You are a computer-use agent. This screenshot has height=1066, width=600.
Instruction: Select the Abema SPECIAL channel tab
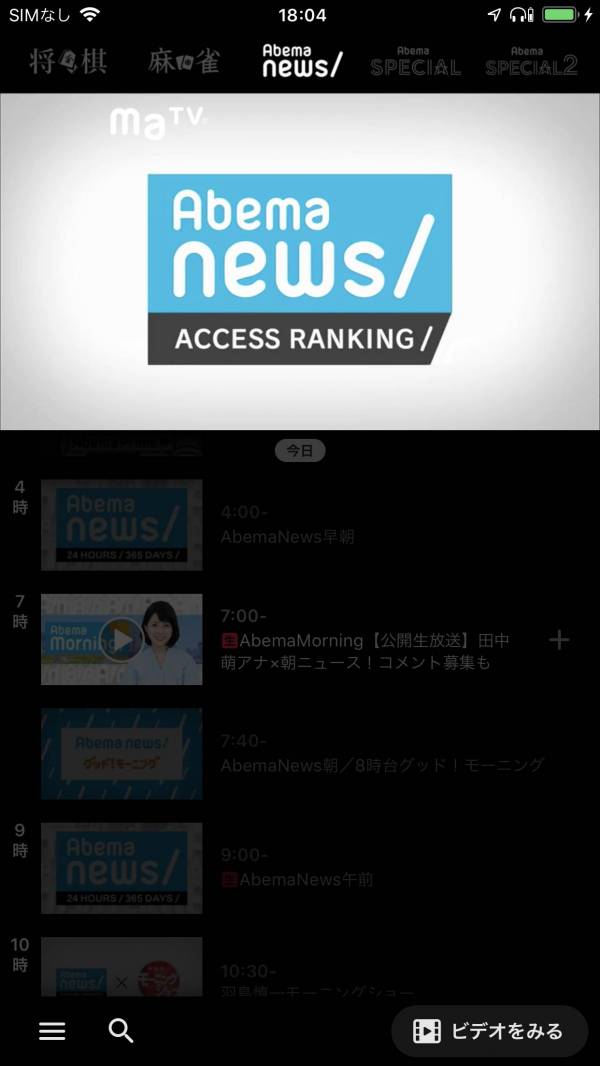point(415,62)
